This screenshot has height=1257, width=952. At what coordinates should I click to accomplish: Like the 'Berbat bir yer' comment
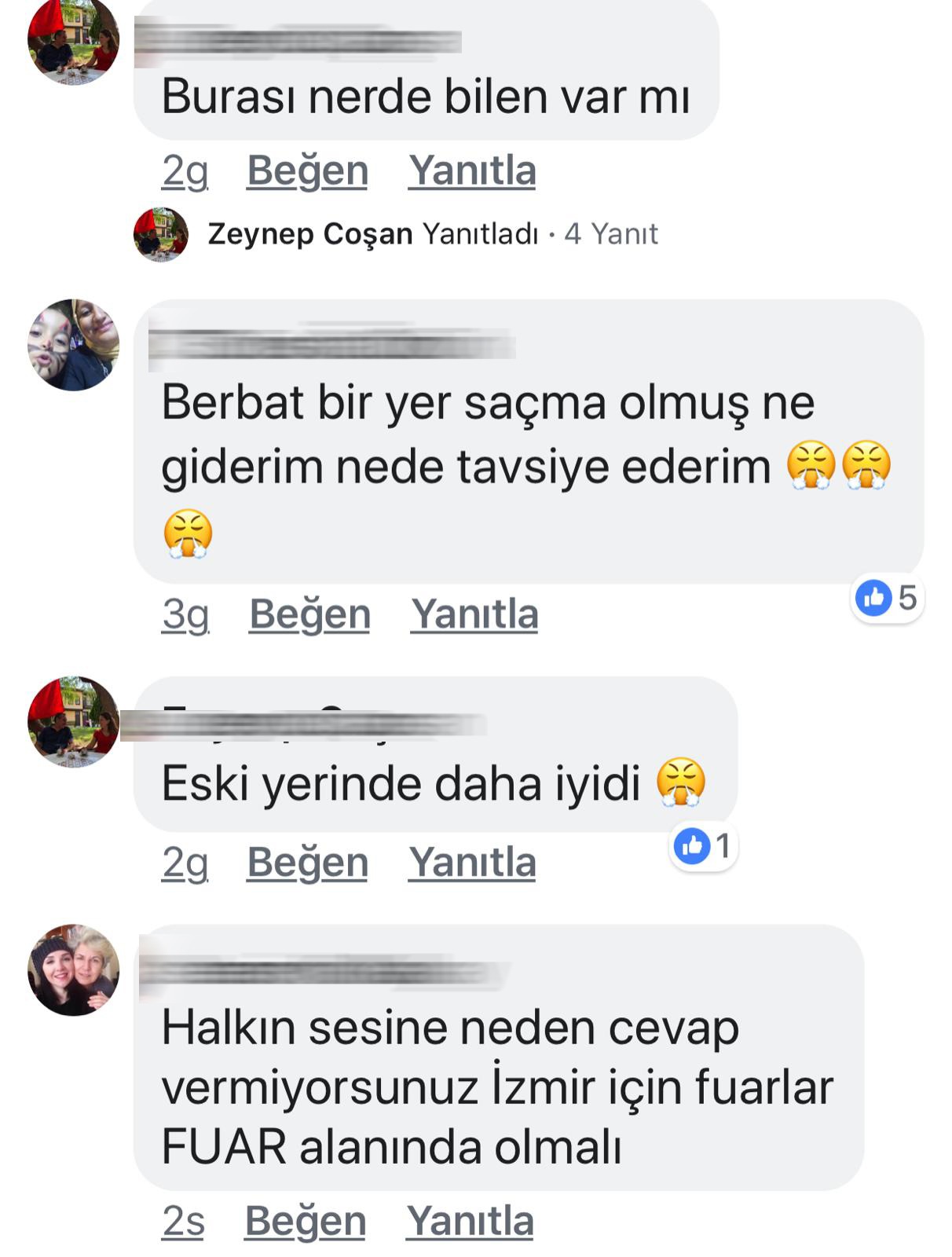tap(309, 614)
